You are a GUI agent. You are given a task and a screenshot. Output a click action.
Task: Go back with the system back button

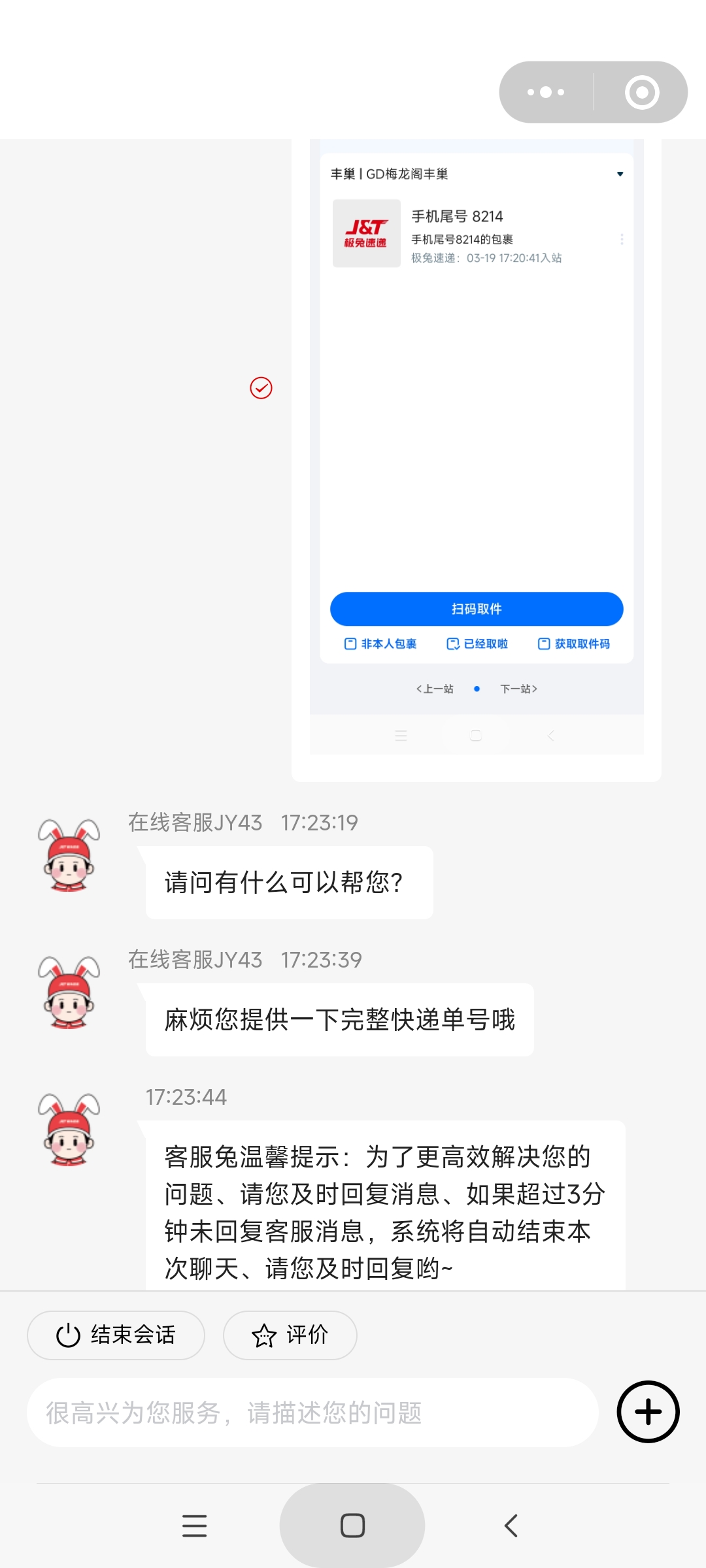(x=511, y=1526)
